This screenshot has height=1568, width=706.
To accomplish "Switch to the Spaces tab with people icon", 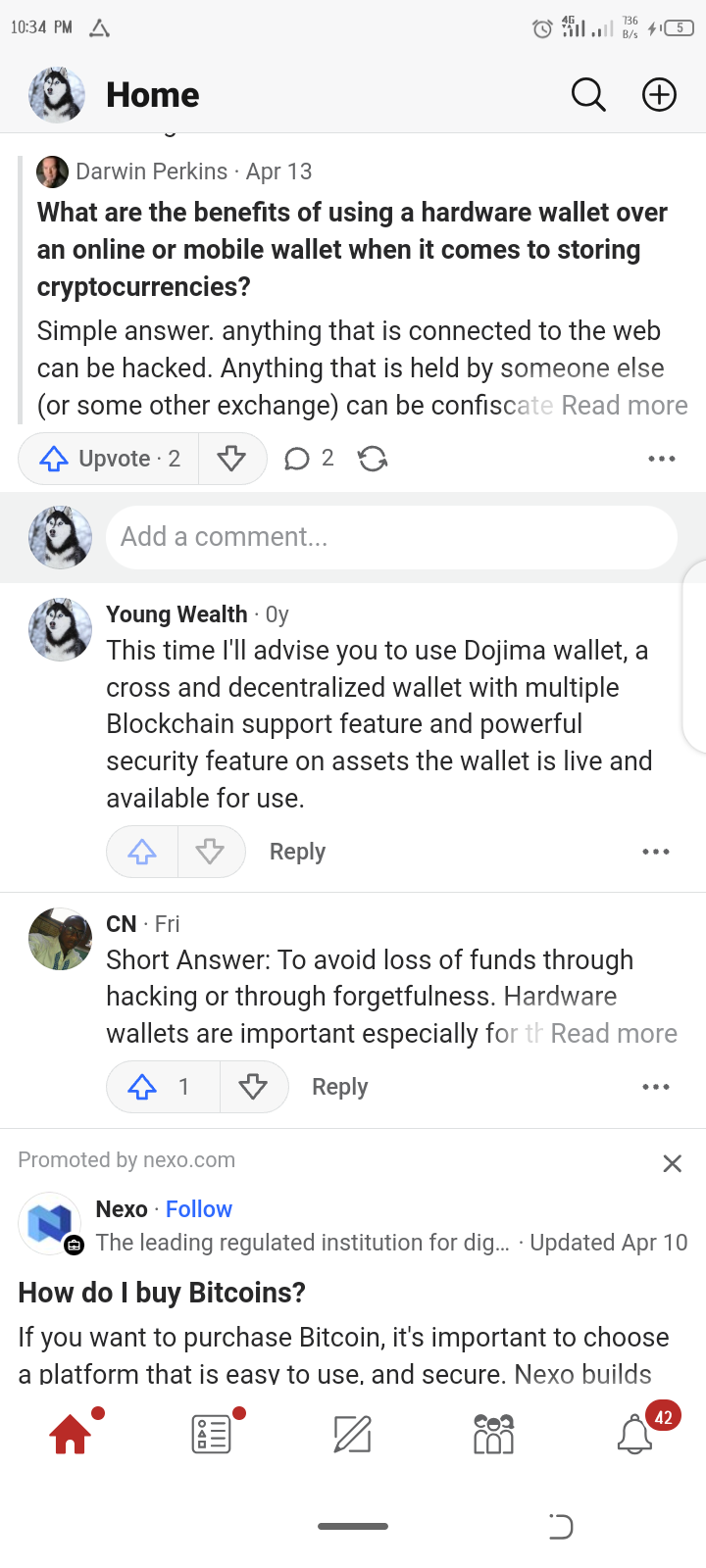I will point(493,1435).
